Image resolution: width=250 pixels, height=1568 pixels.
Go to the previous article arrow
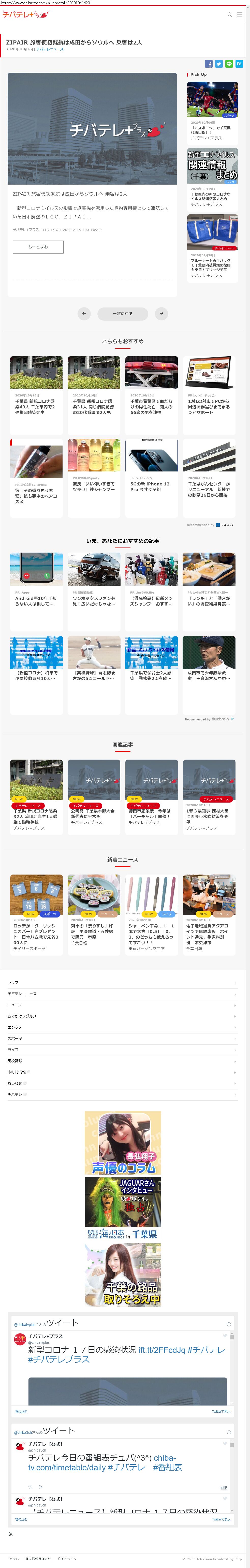coord(84,314)
